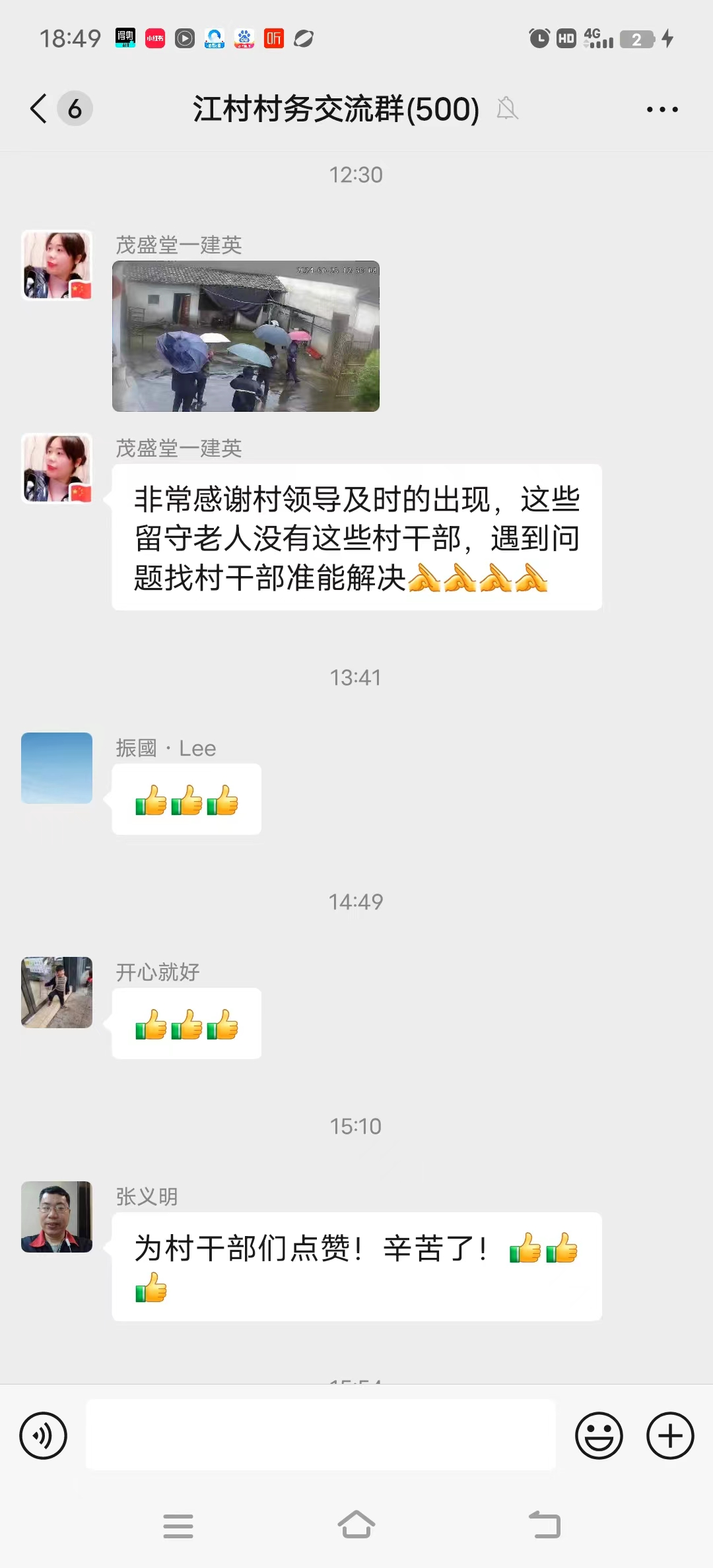Open the group chat overflow menu

point(662,110)
